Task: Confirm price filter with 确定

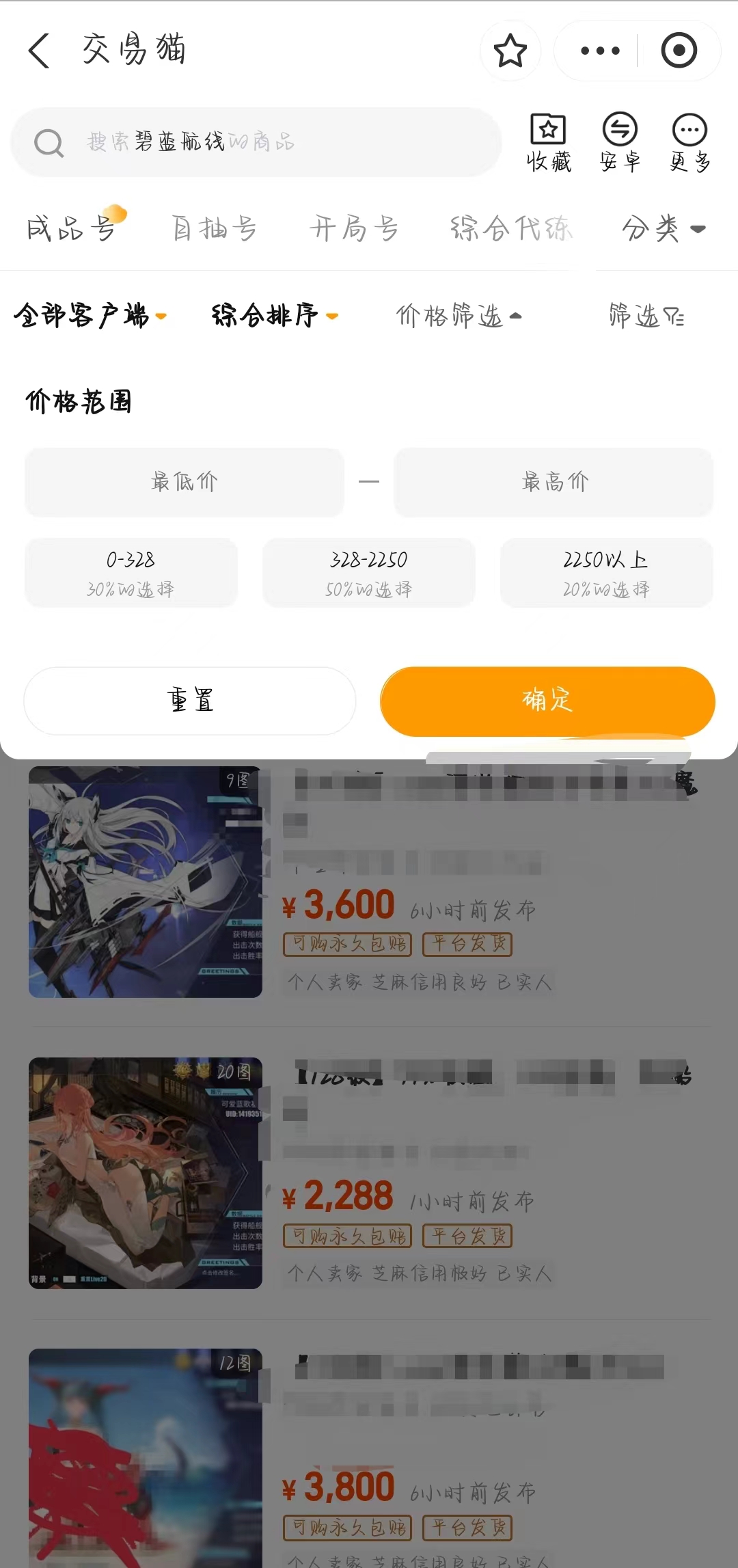Action: (x=547, y=701)
